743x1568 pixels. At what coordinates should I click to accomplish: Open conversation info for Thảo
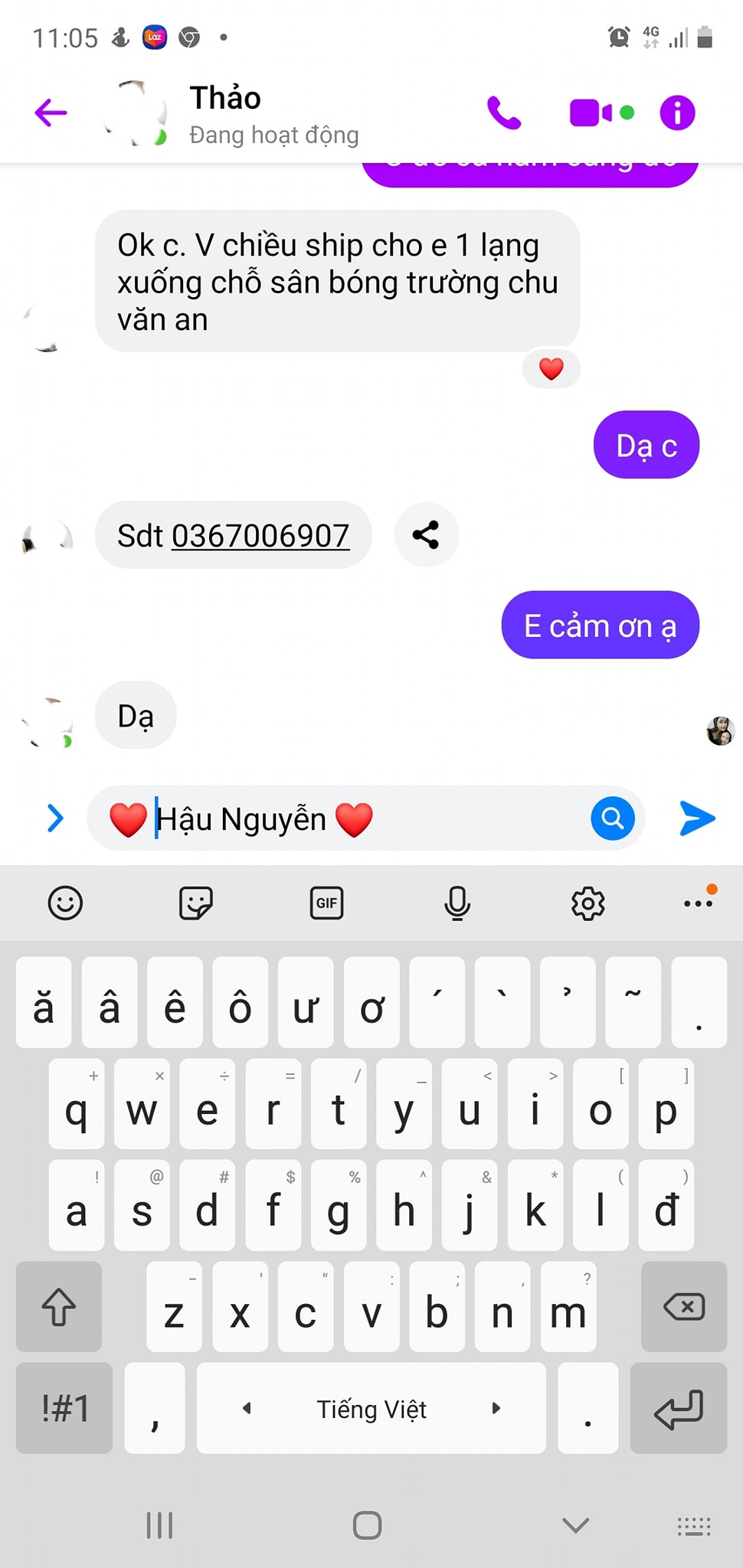tap(677, 113)
